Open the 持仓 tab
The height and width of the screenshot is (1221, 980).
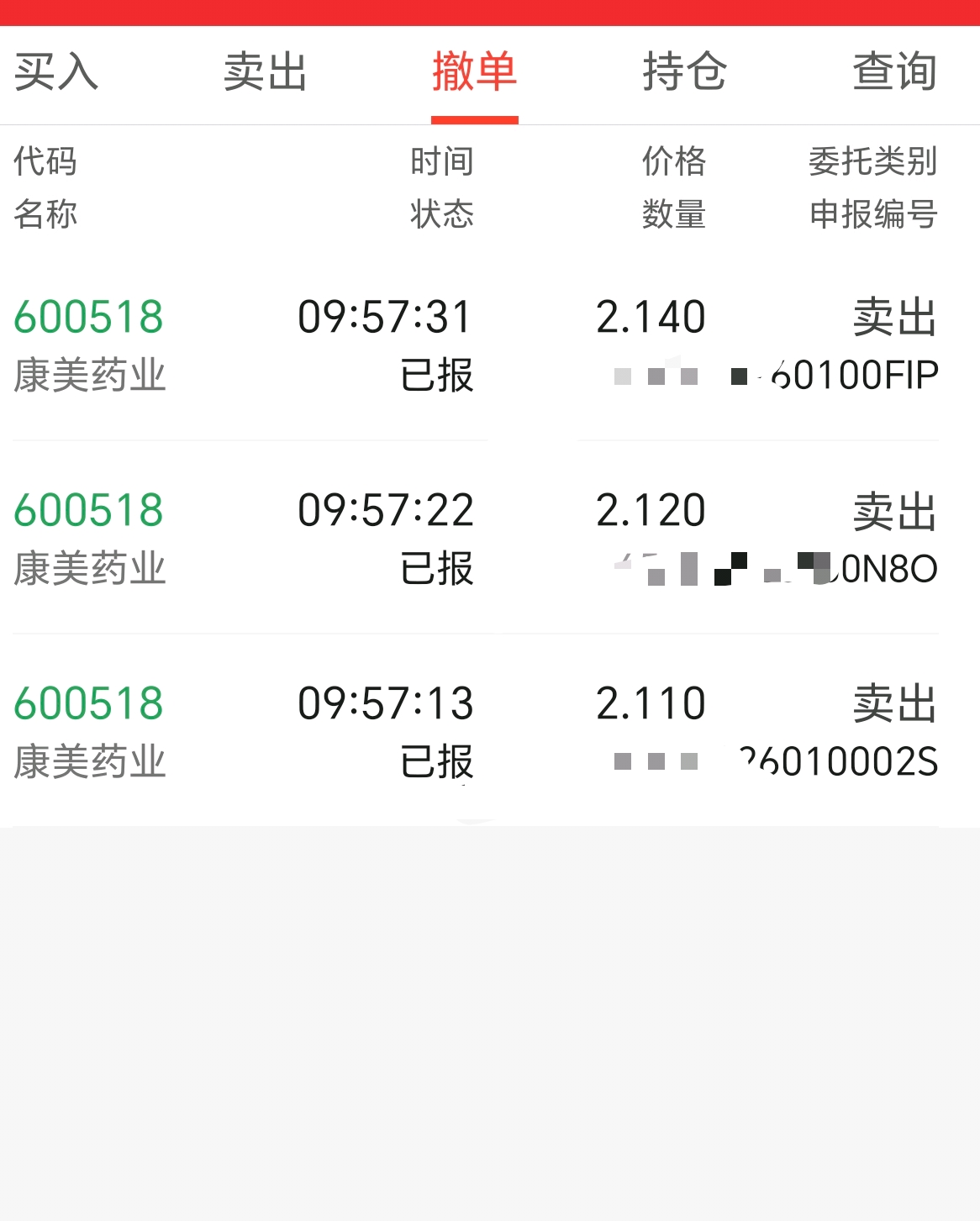684,72
